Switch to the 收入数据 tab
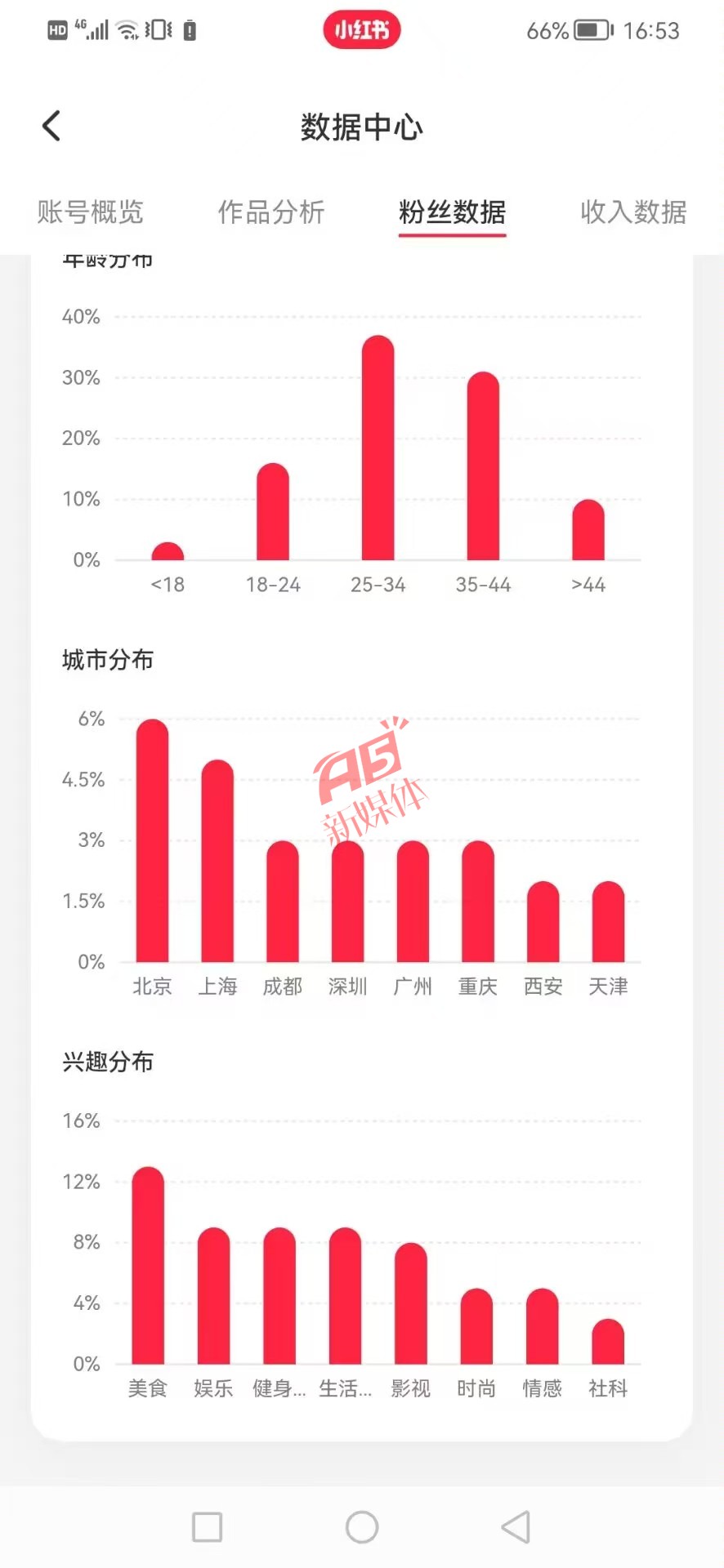The height and width of the screenshot is (1568, 724). point(633,212)
